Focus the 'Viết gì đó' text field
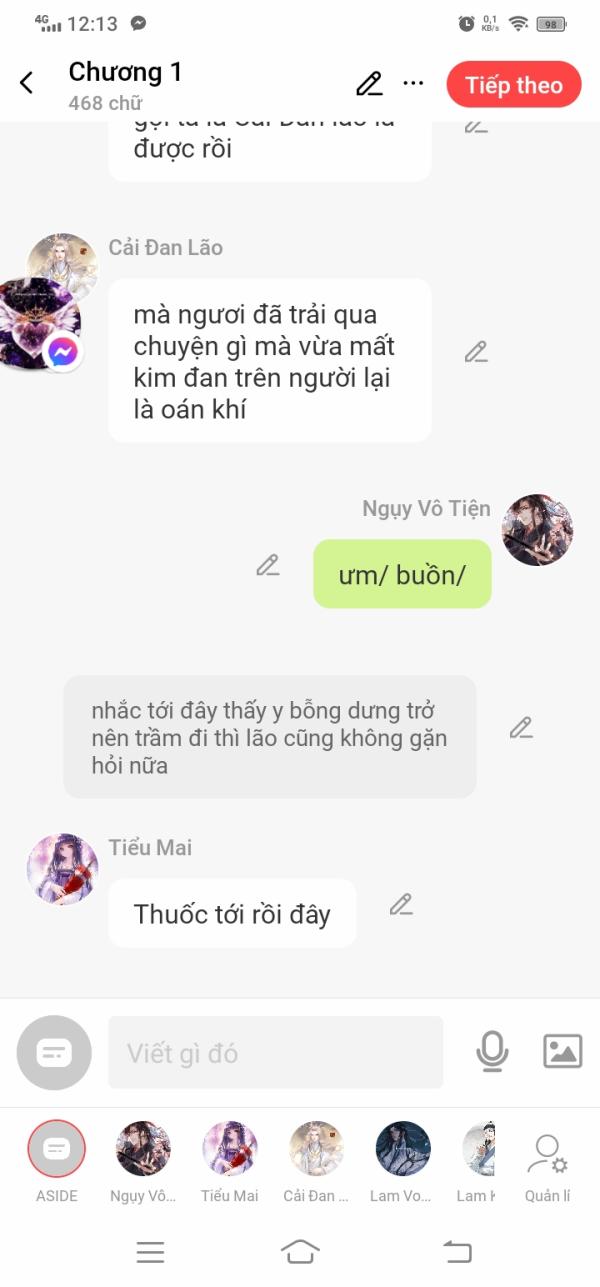The width and height of the screenshot is (600, 1287). 275,1052
